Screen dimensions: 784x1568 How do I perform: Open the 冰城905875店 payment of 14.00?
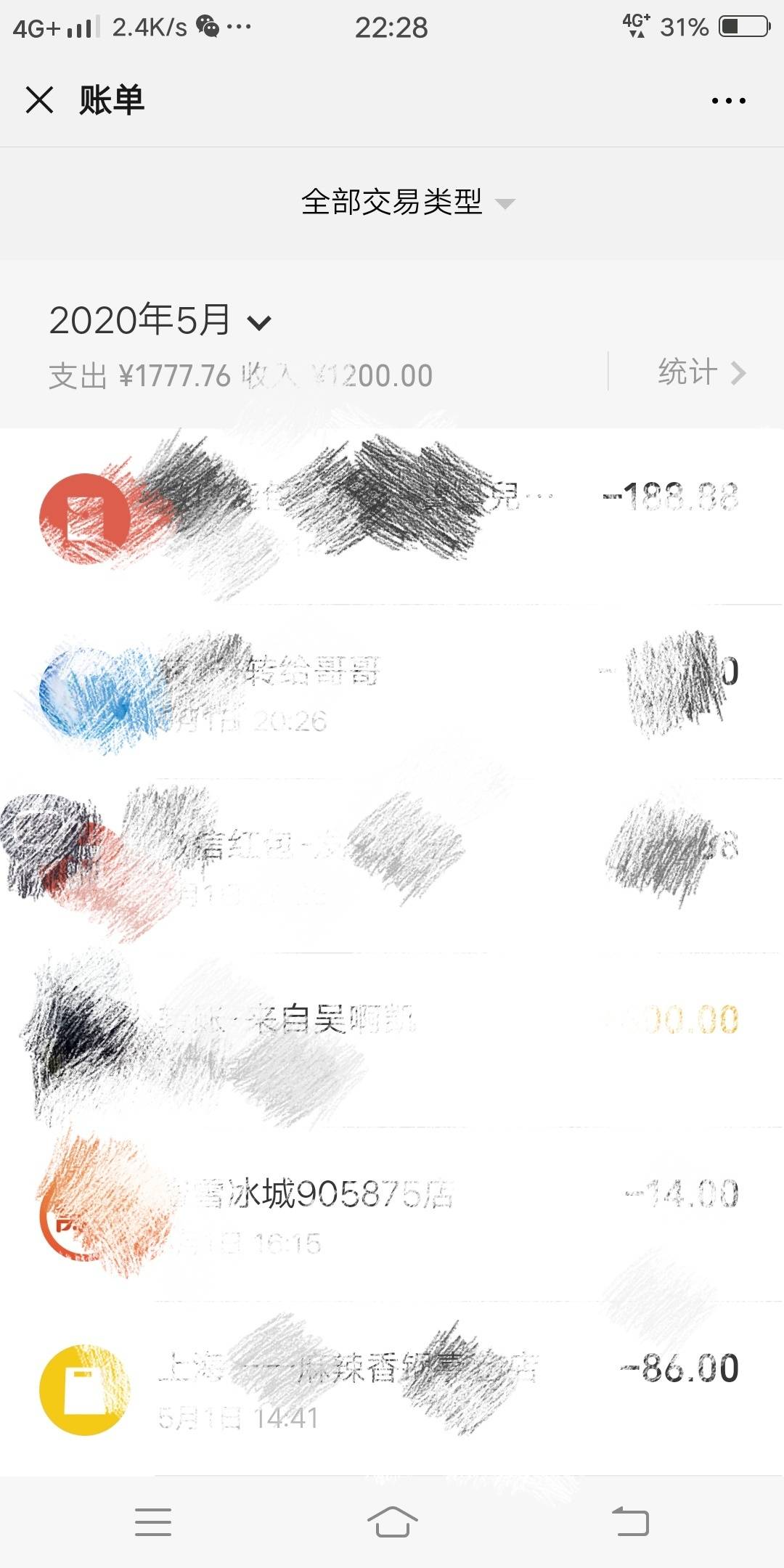coord(392,1214)
